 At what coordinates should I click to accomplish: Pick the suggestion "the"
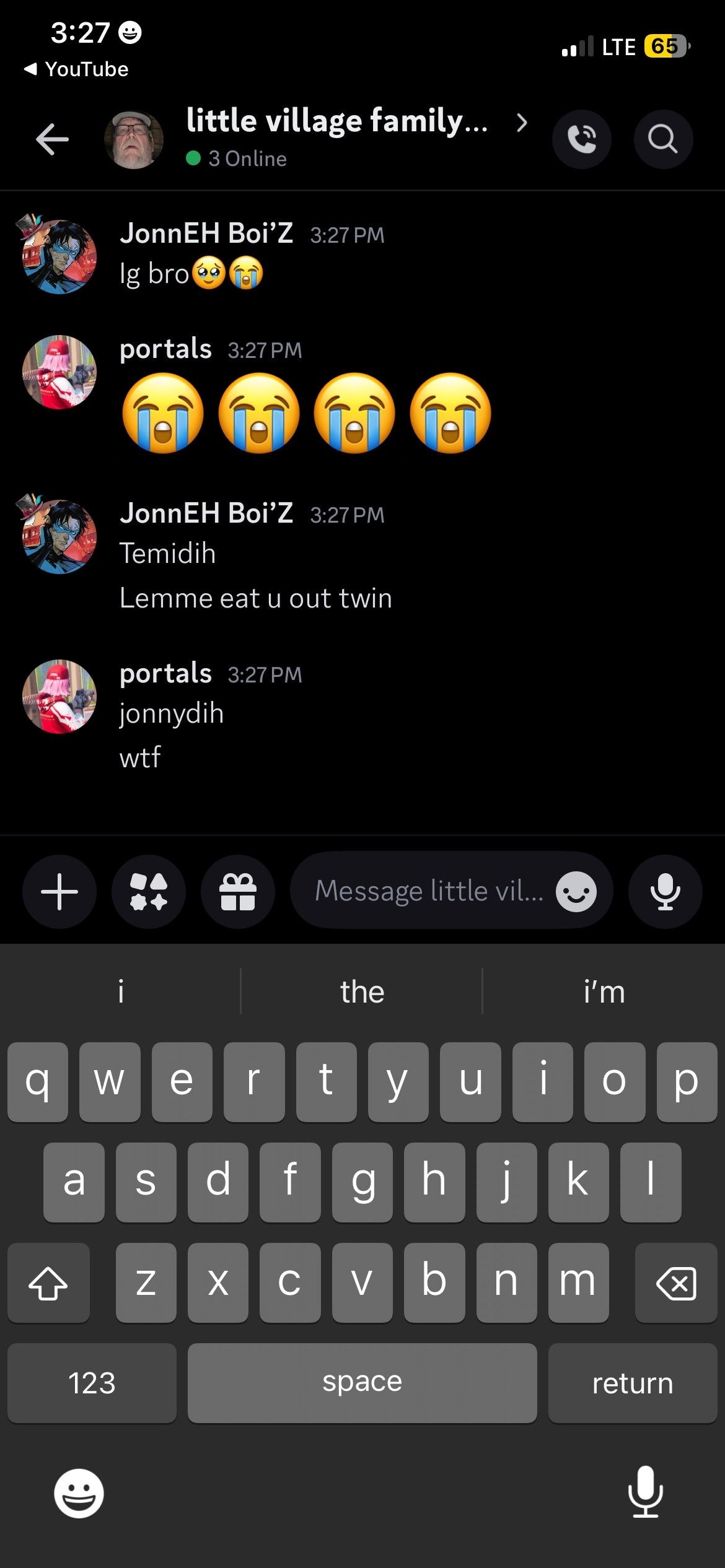pyautogui.click(x=362, y=991)
